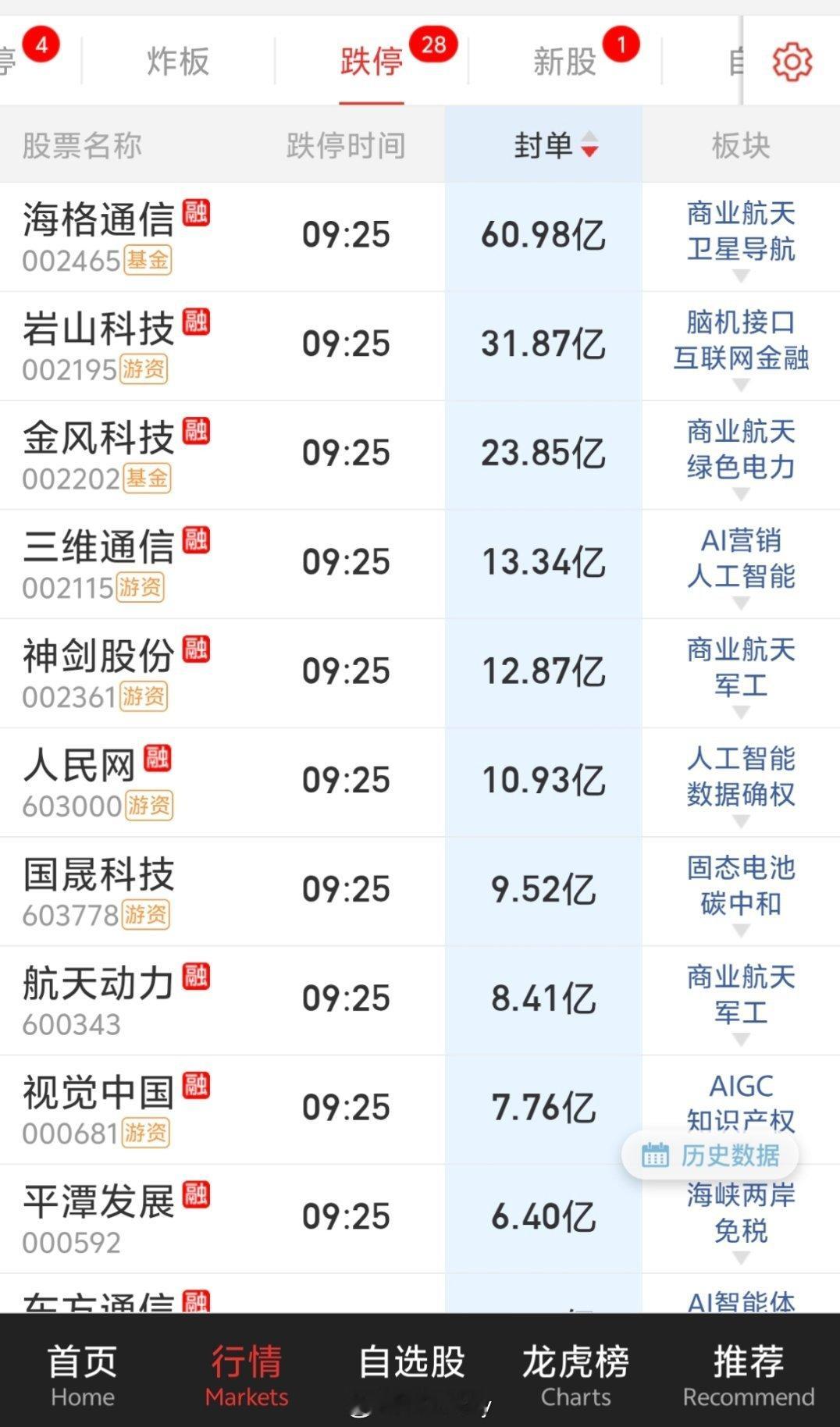Open the 新股 tab
The width and height of the screenshot is (840, 1427).
564,61
